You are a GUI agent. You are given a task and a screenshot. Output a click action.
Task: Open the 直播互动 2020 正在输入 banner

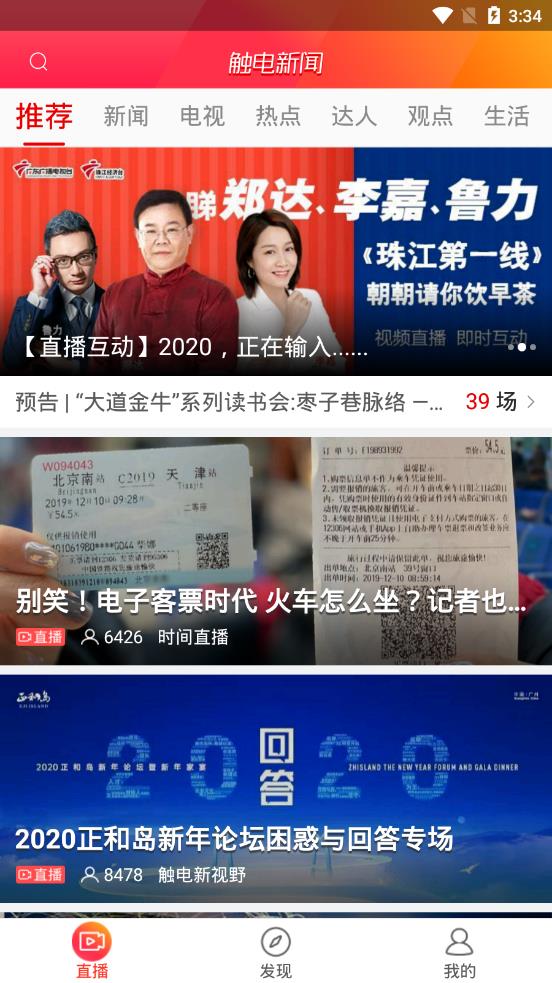coord(276,261)
